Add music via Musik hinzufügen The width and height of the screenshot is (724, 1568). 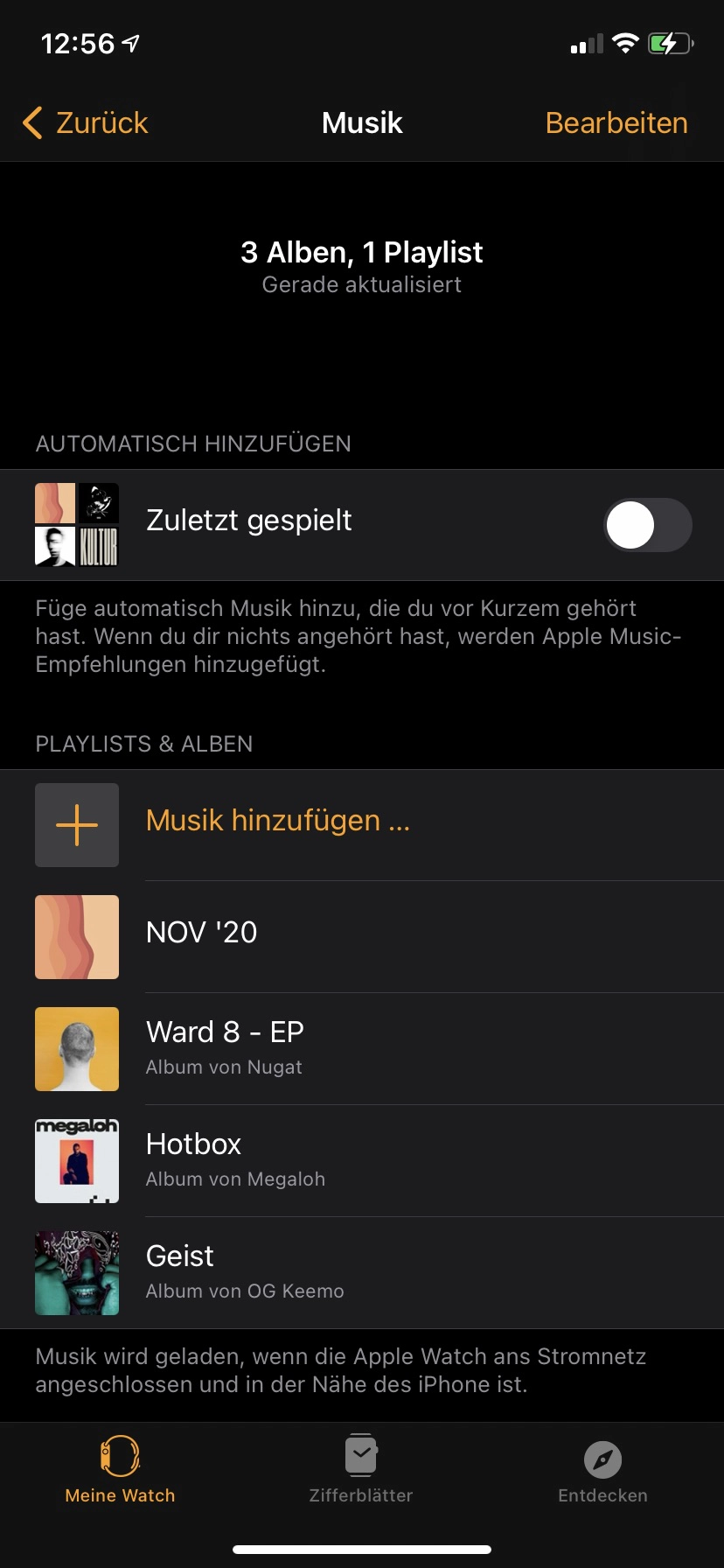click(x=277, y=822)
